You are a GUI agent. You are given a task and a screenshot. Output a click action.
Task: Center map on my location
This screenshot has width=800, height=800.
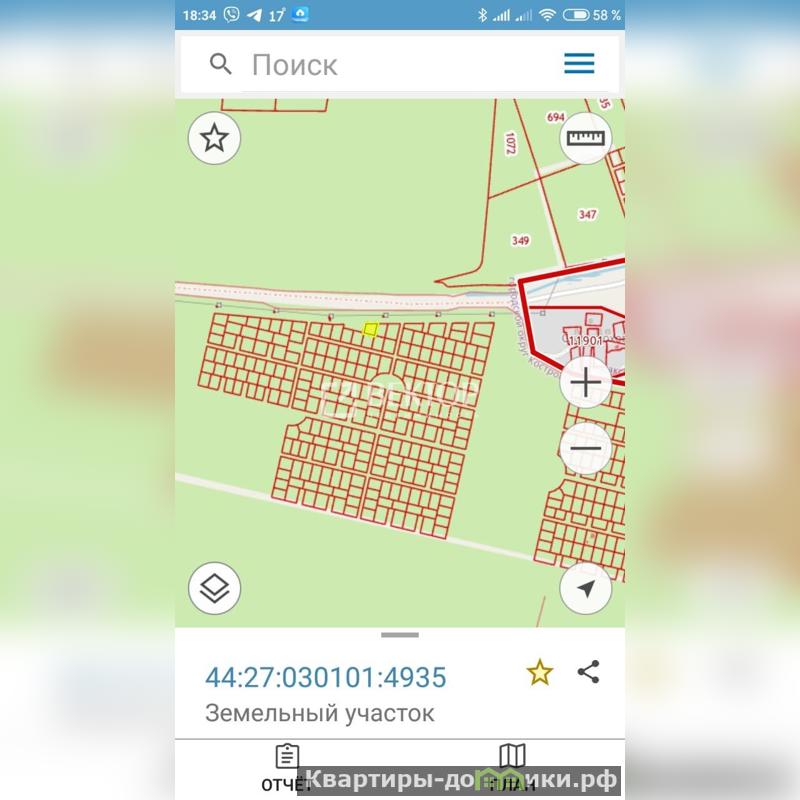(x=586, y=589)
